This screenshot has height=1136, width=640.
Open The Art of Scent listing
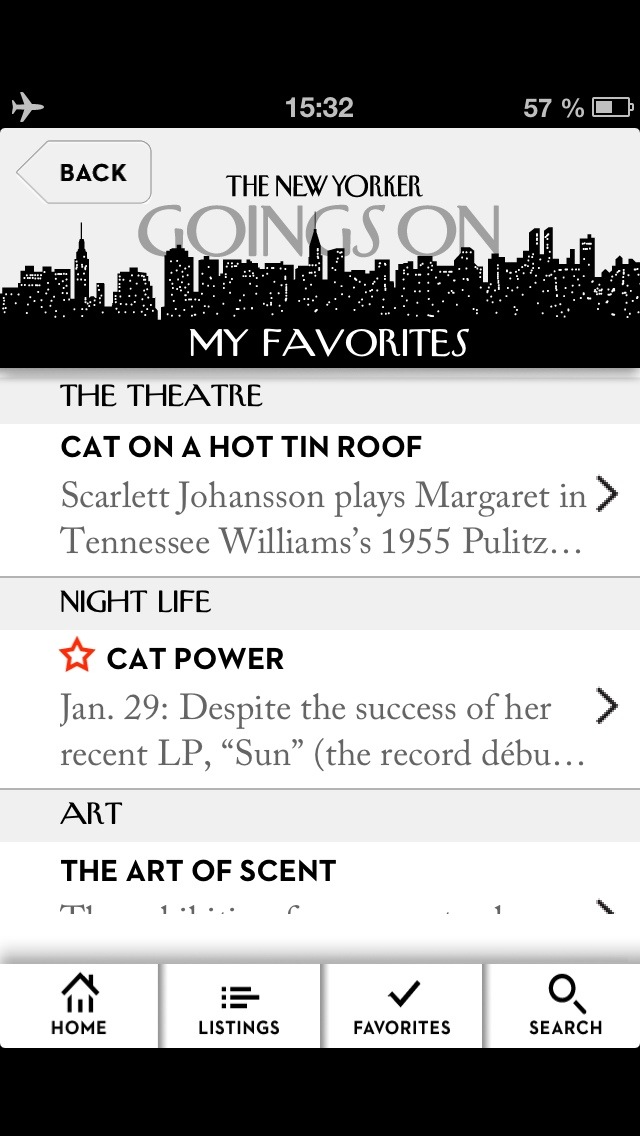(x=320, y=877)
